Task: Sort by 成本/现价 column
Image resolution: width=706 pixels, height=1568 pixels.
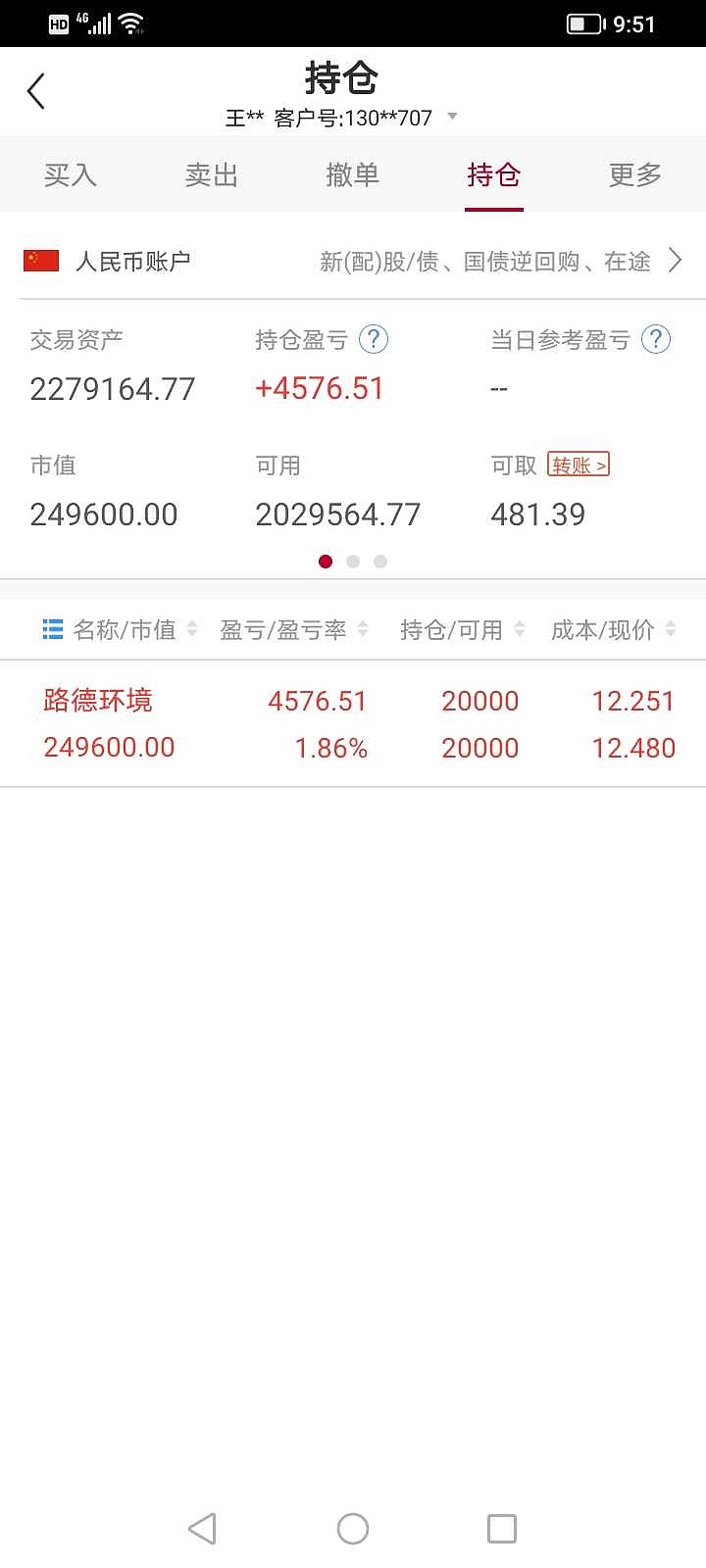Action: coord(614,629)
